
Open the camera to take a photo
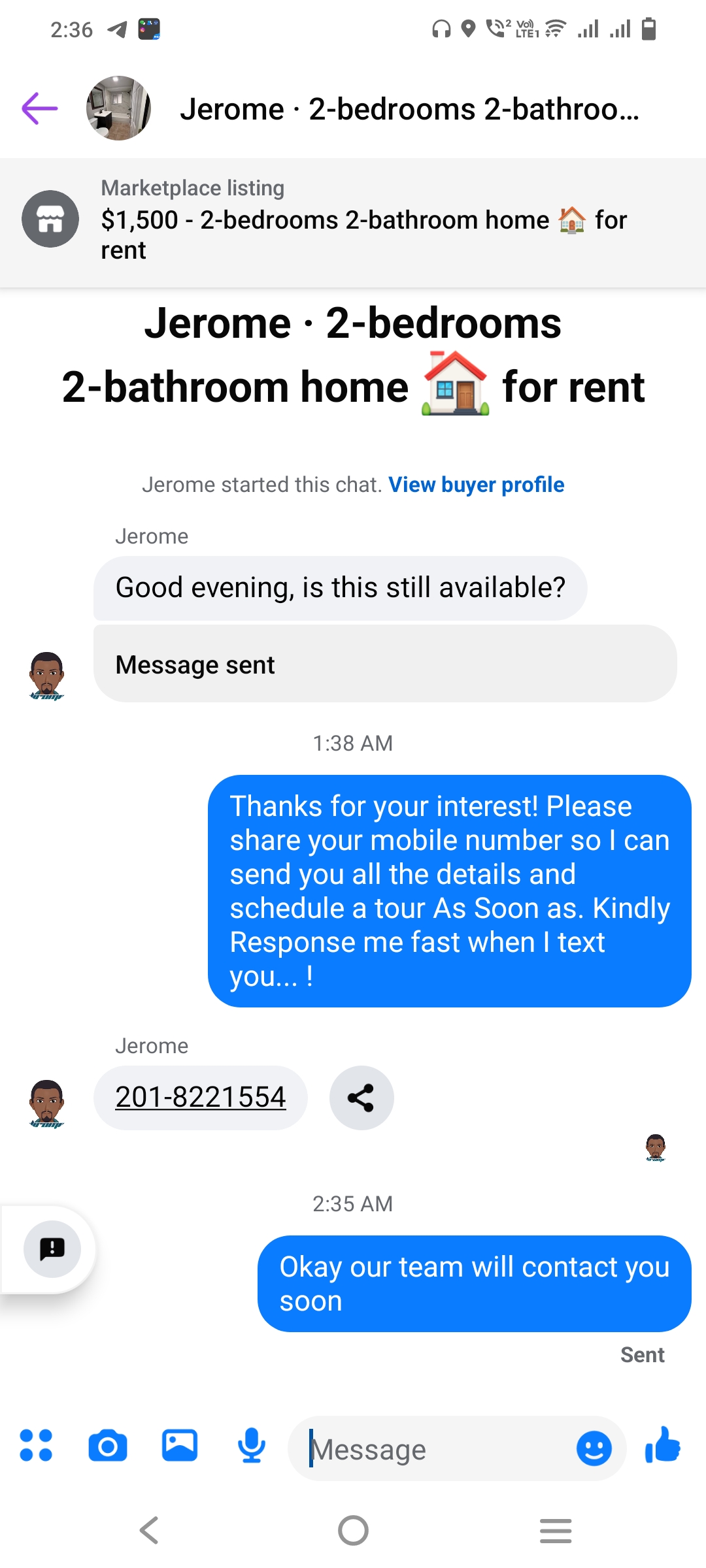click(x=108, y=1445)
